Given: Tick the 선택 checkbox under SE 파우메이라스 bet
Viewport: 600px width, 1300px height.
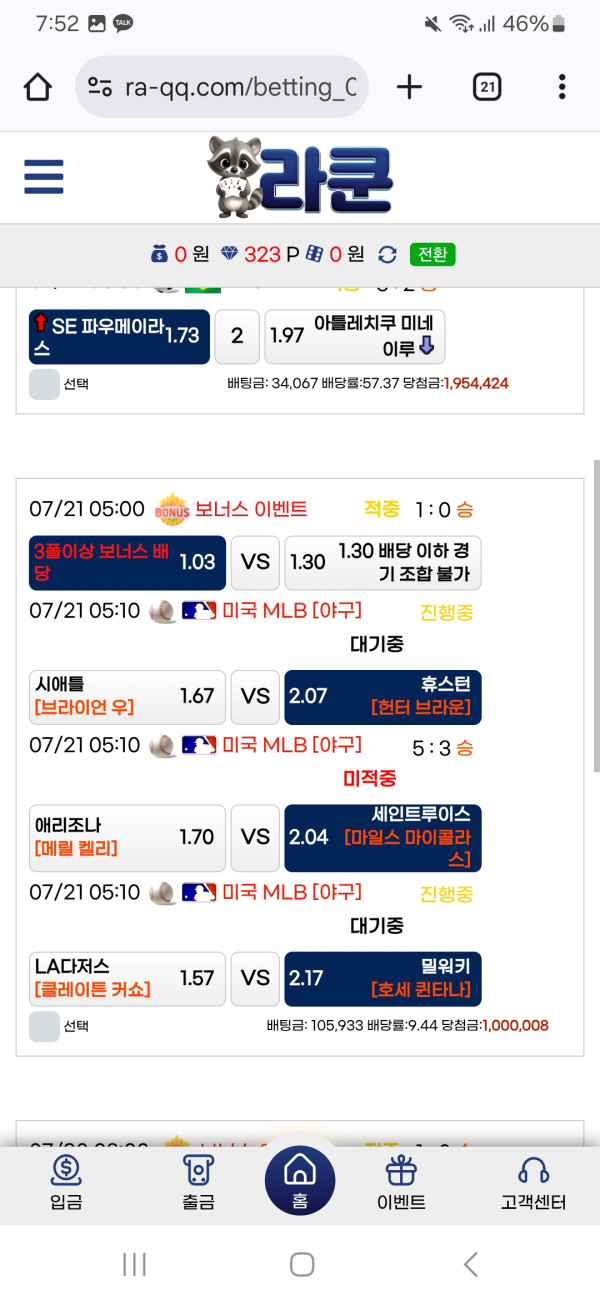Looking at the screenshot, I should click(44, 384).
